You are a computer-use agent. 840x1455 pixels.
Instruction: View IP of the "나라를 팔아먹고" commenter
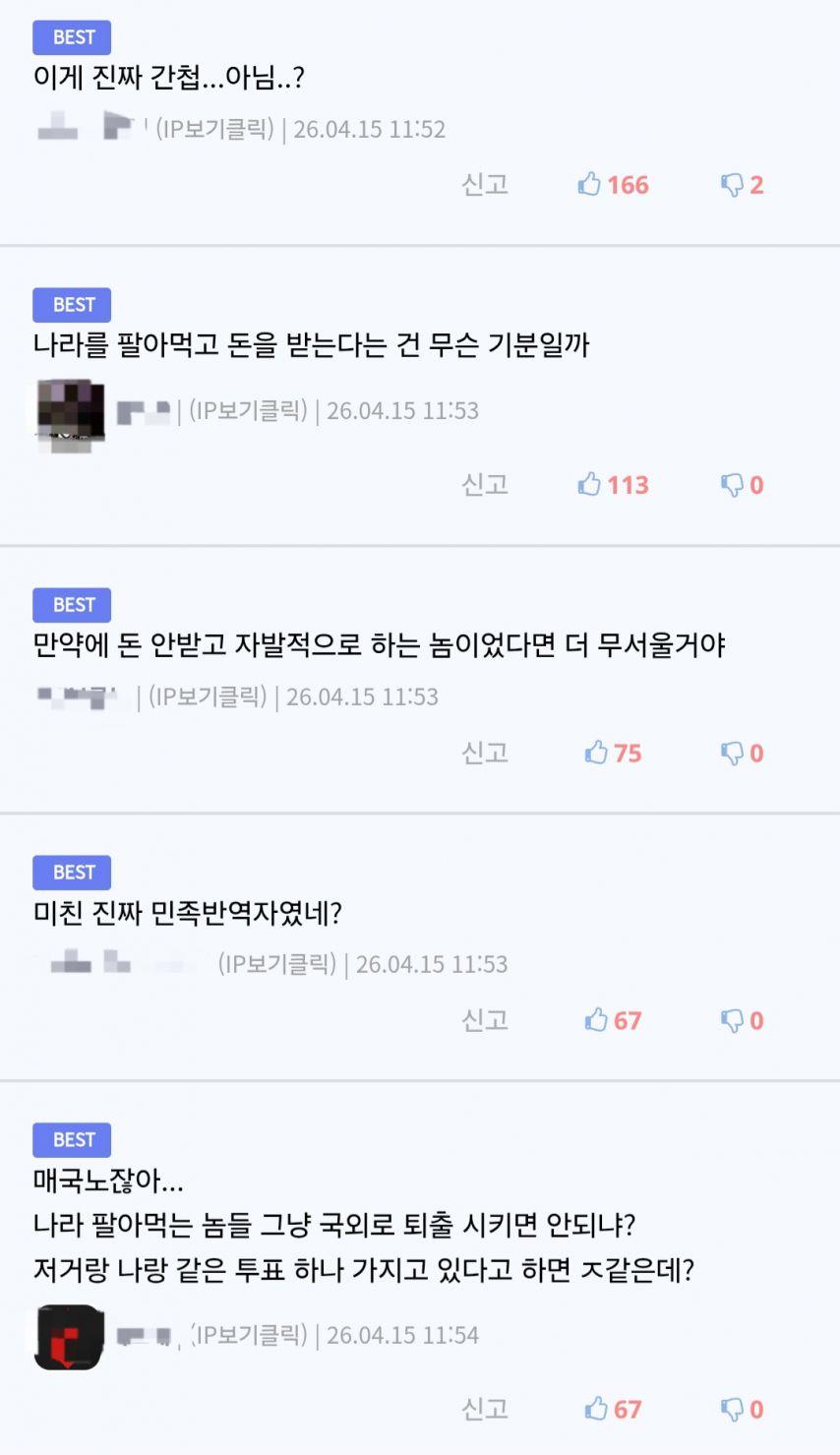[248, 410]
